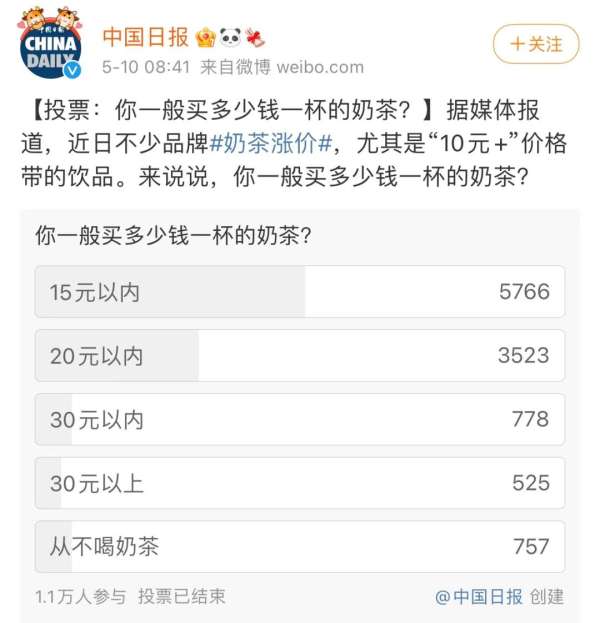Follow 中国日报 with the +关注 button
The width and height of the screenshot is (600, 623).
pos(536,44)
